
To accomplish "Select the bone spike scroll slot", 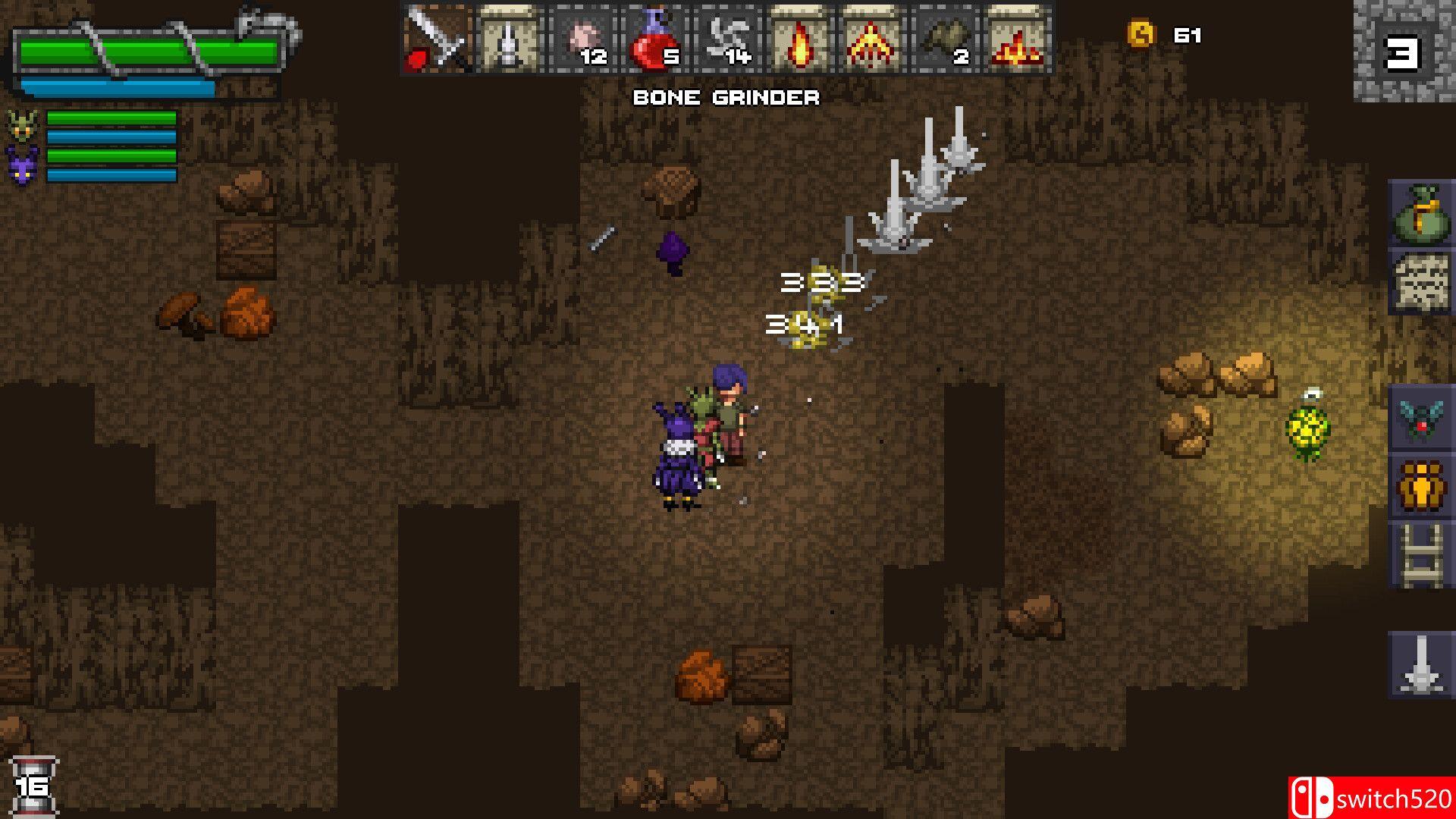I will 509,39.
